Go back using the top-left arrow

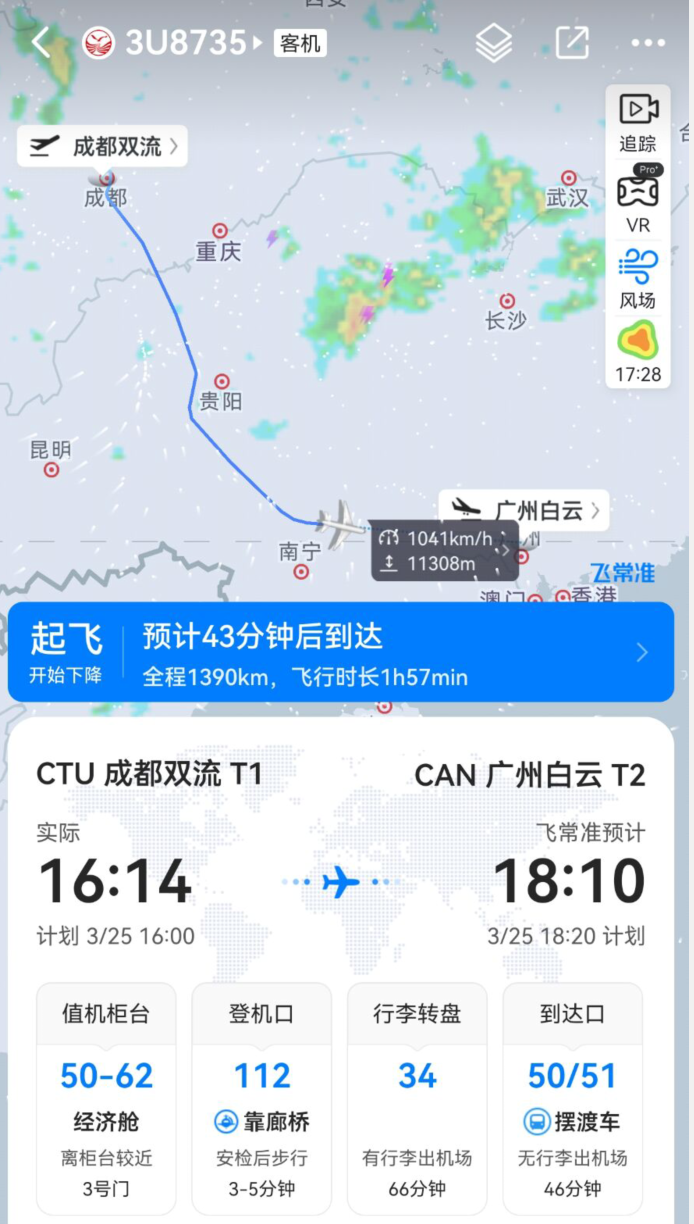[41, 43]
